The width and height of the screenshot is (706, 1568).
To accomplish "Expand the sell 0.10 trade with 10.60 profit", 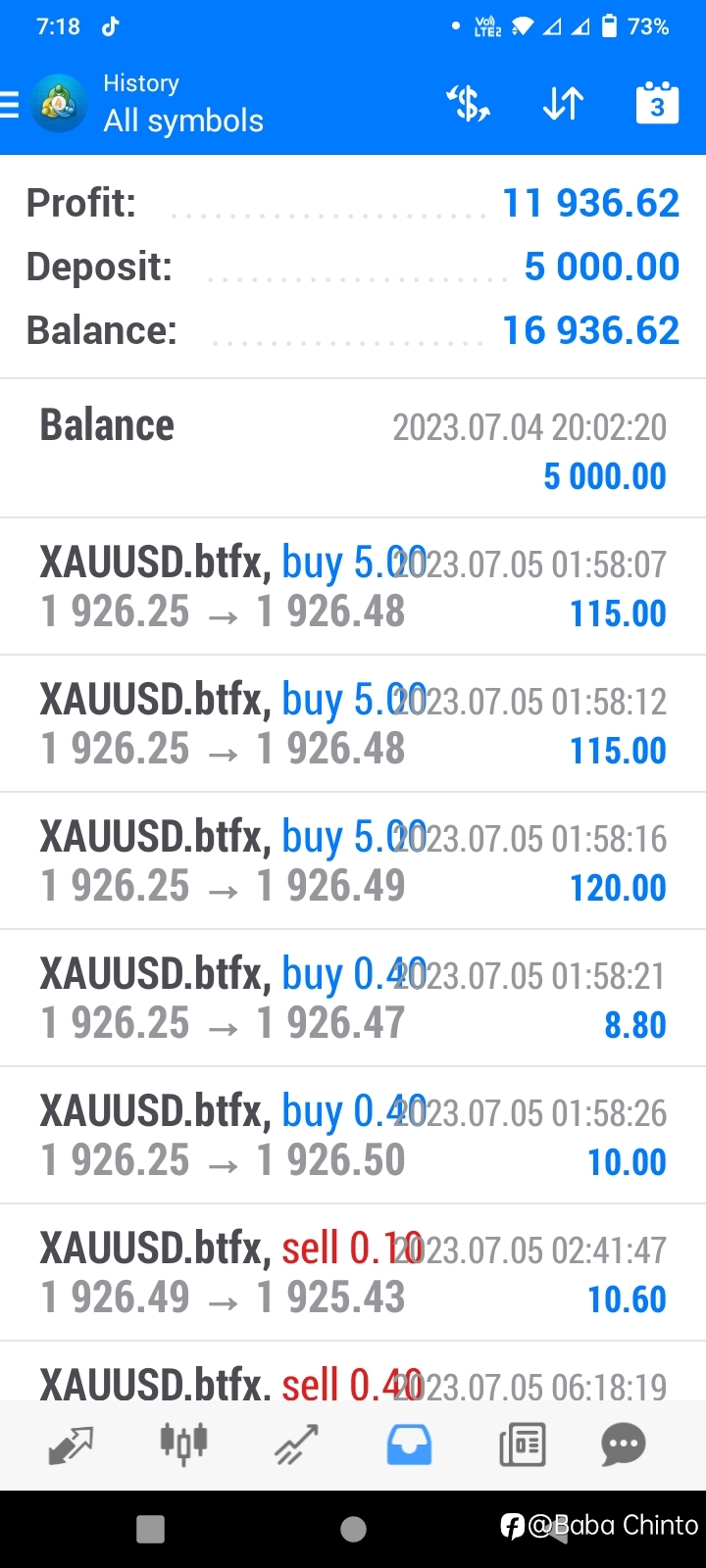I will pyautogui.click(x=353, y=1272).
